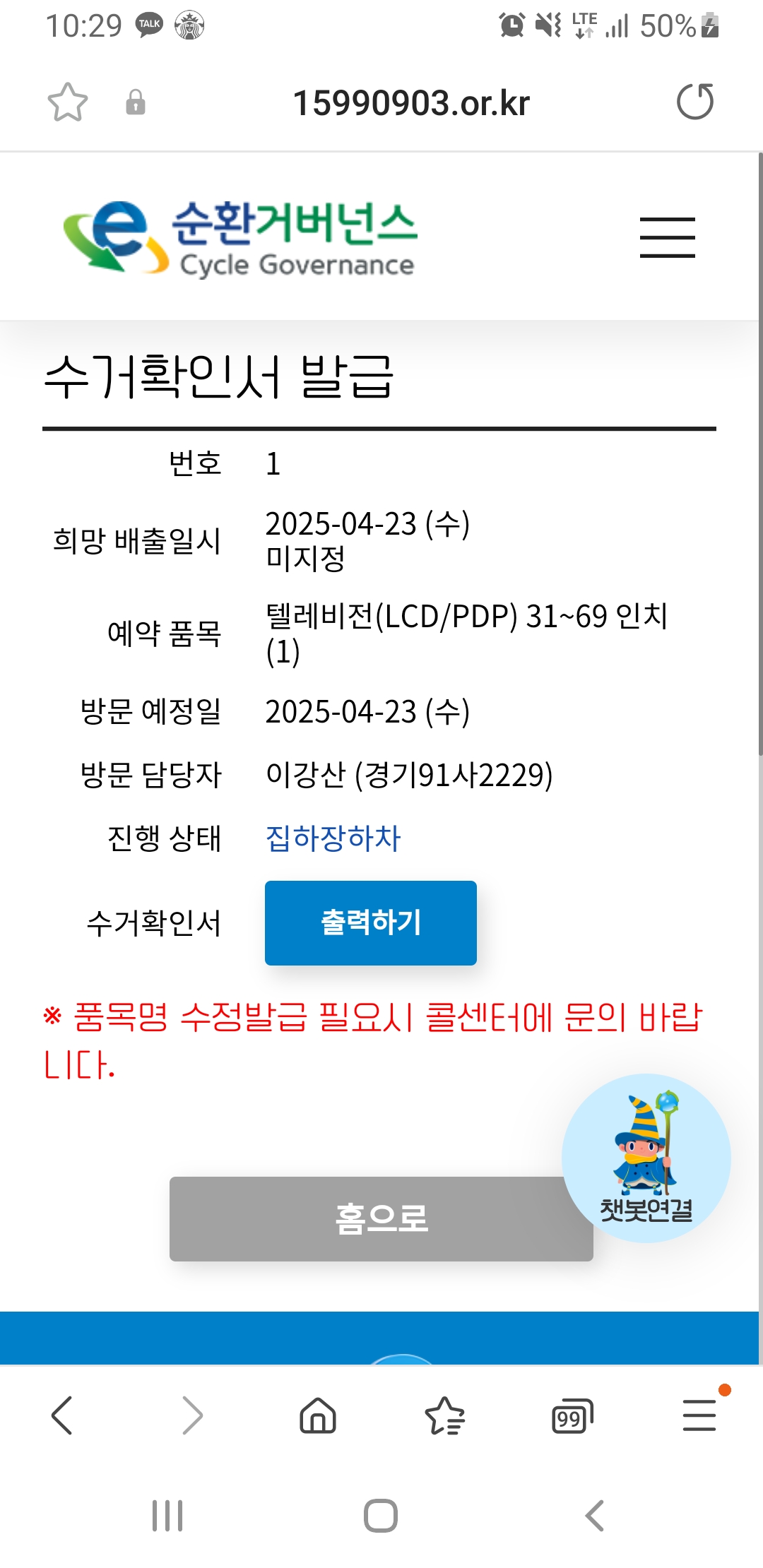Open the browser bookmarks list
763x1568 pixels.
pyautogui.click(x=444, y=1415)
